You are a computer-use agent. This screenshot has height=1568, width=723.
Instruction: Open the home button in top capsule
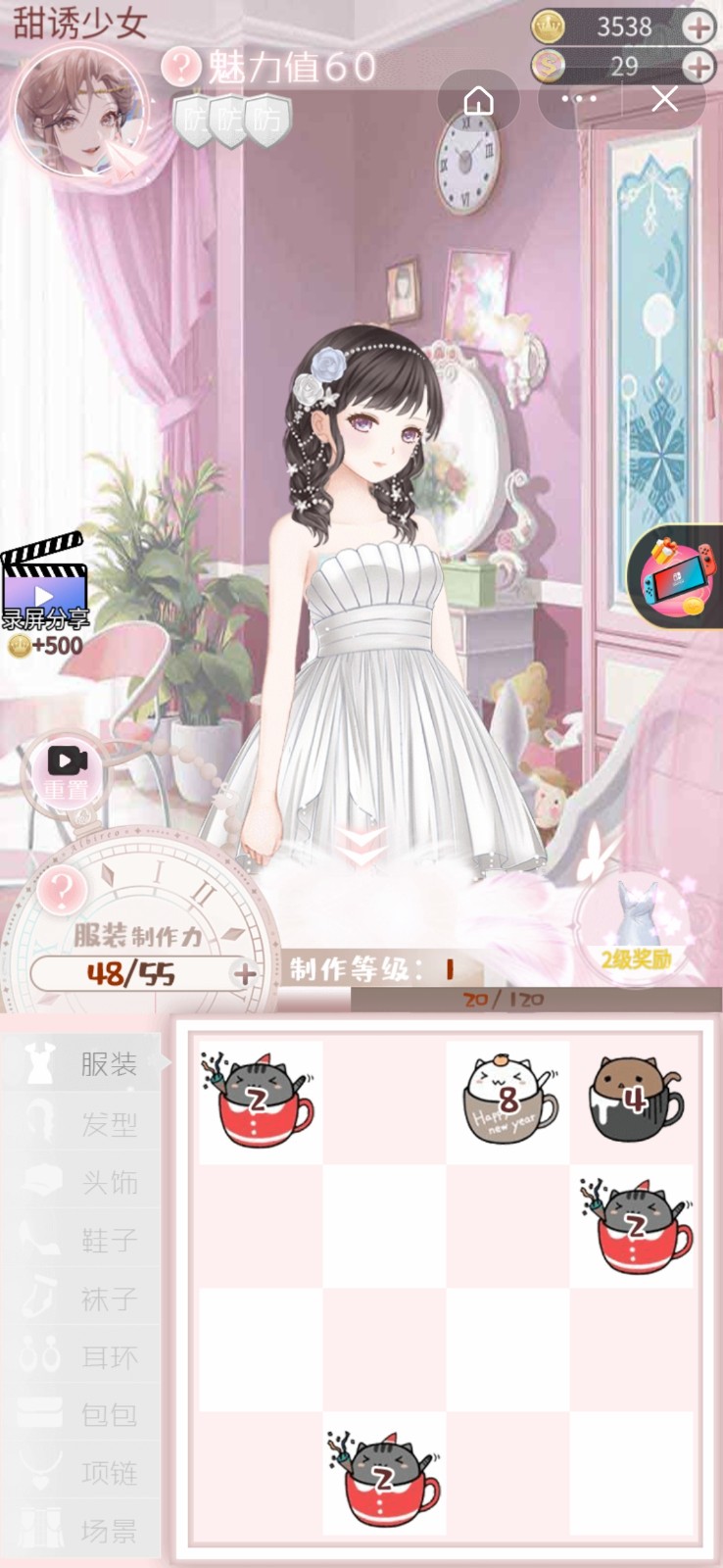[478, 100]
